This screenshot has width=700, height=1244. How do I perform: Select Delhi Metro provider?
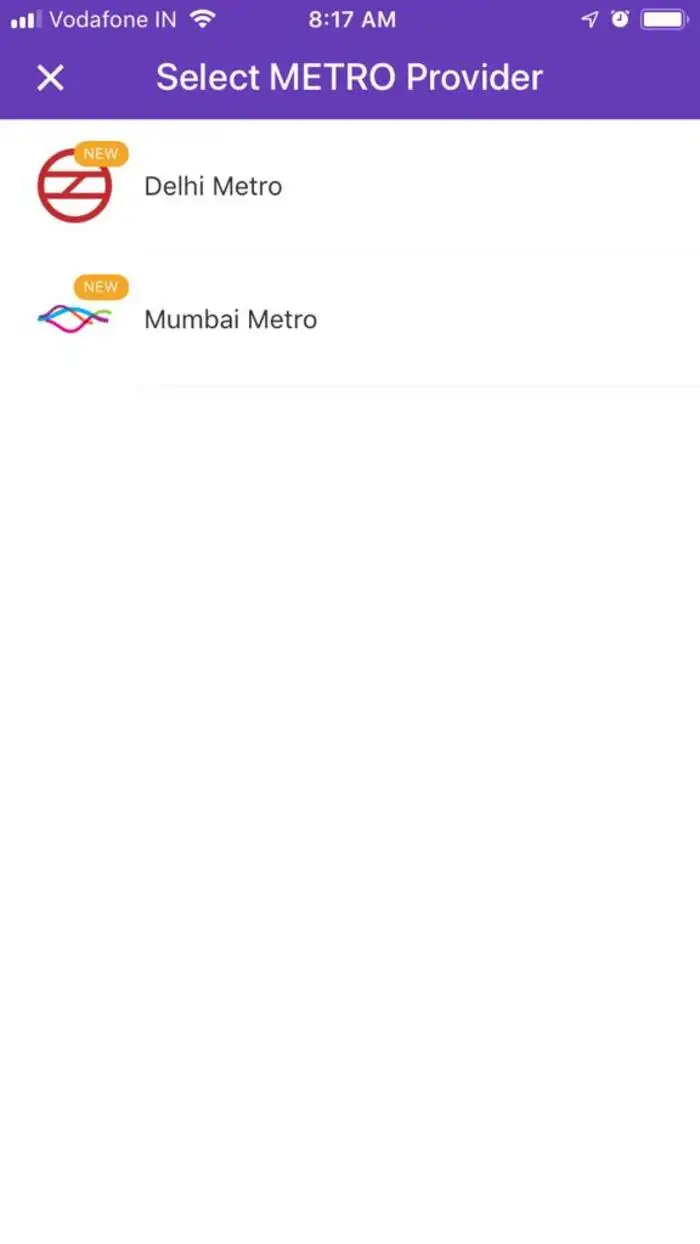pyautogui.click(x=213, y=187)
